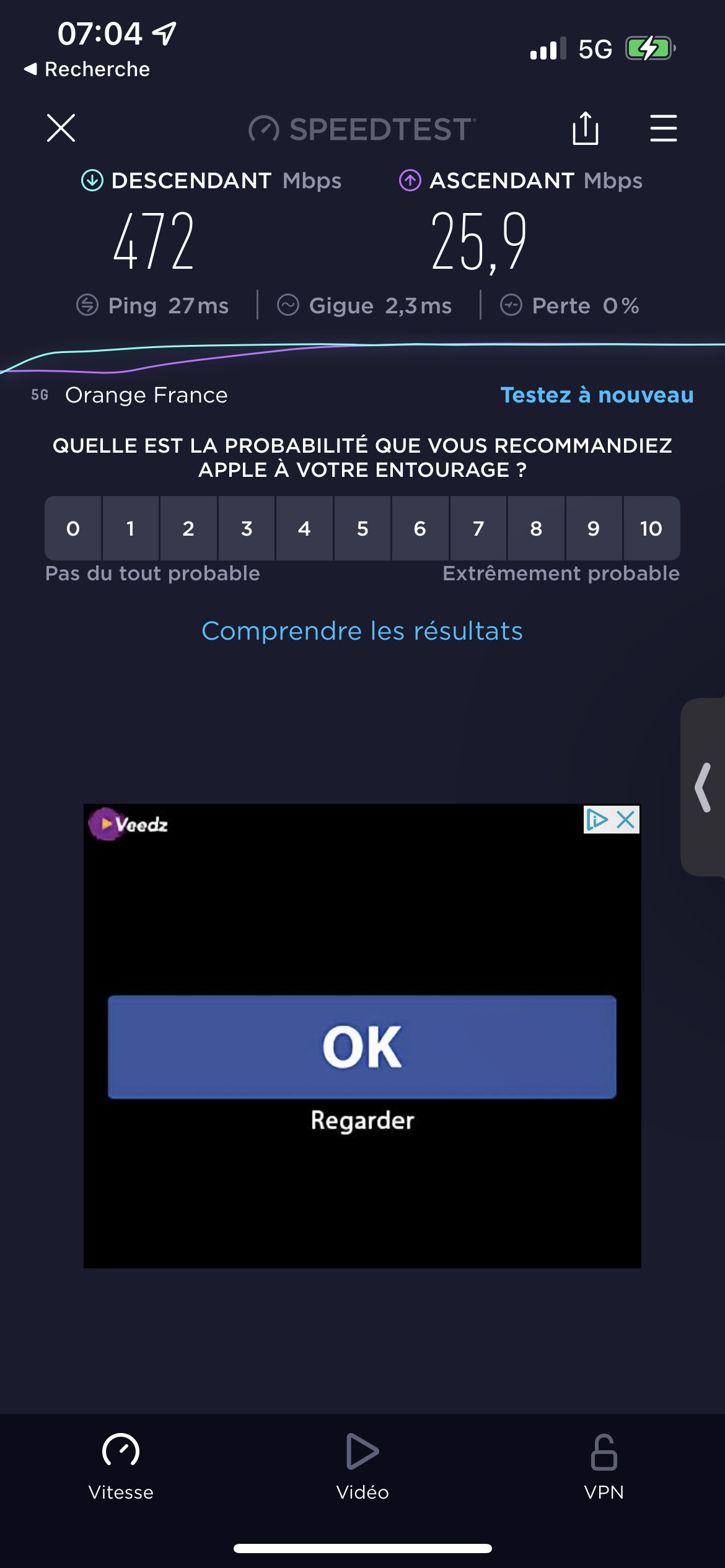Viewport: 725px width, 1568px height.
Task: Choose rating 5 for Apple
Action: [362, 528]
